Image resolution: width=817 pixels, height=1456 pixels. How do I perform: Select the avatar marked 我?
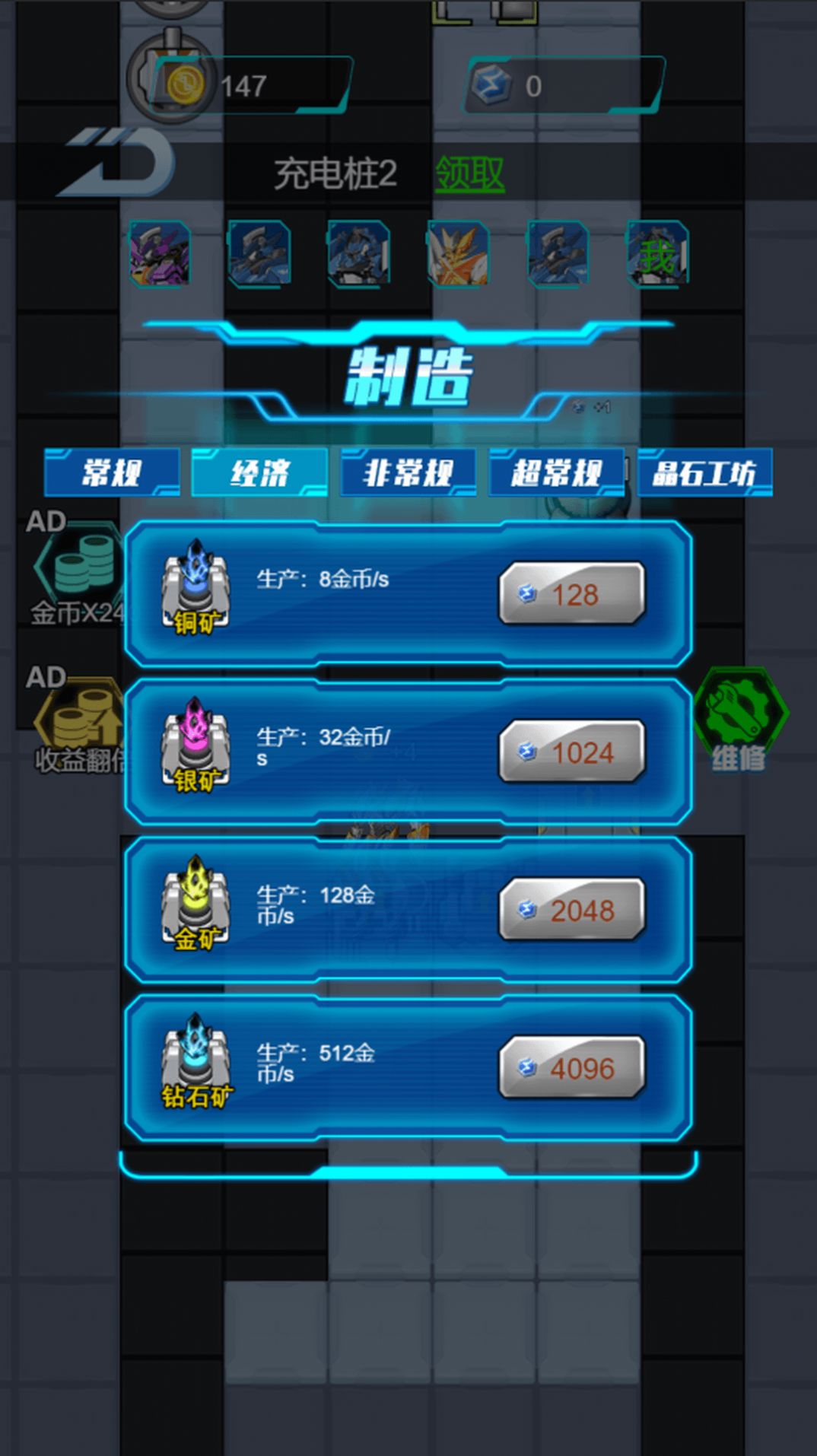coord(657,253)
